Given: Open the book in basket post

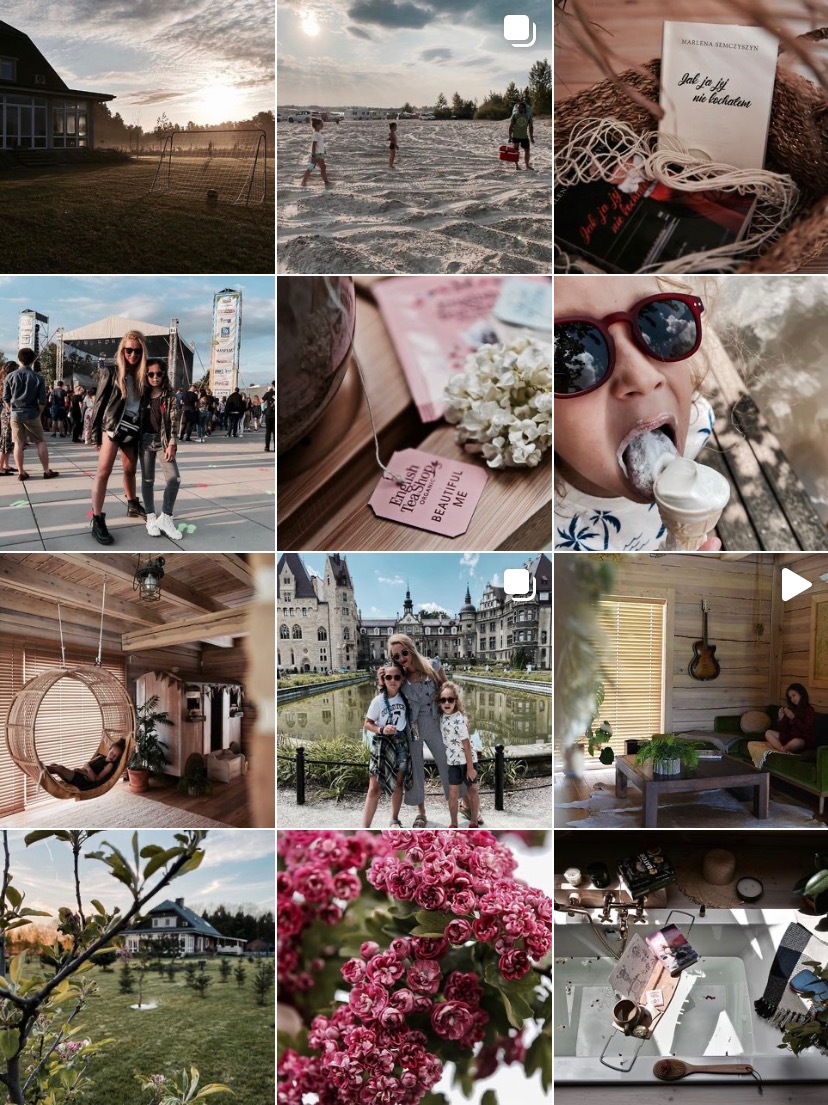Looking at the screenshot, I should pos(691,136).
